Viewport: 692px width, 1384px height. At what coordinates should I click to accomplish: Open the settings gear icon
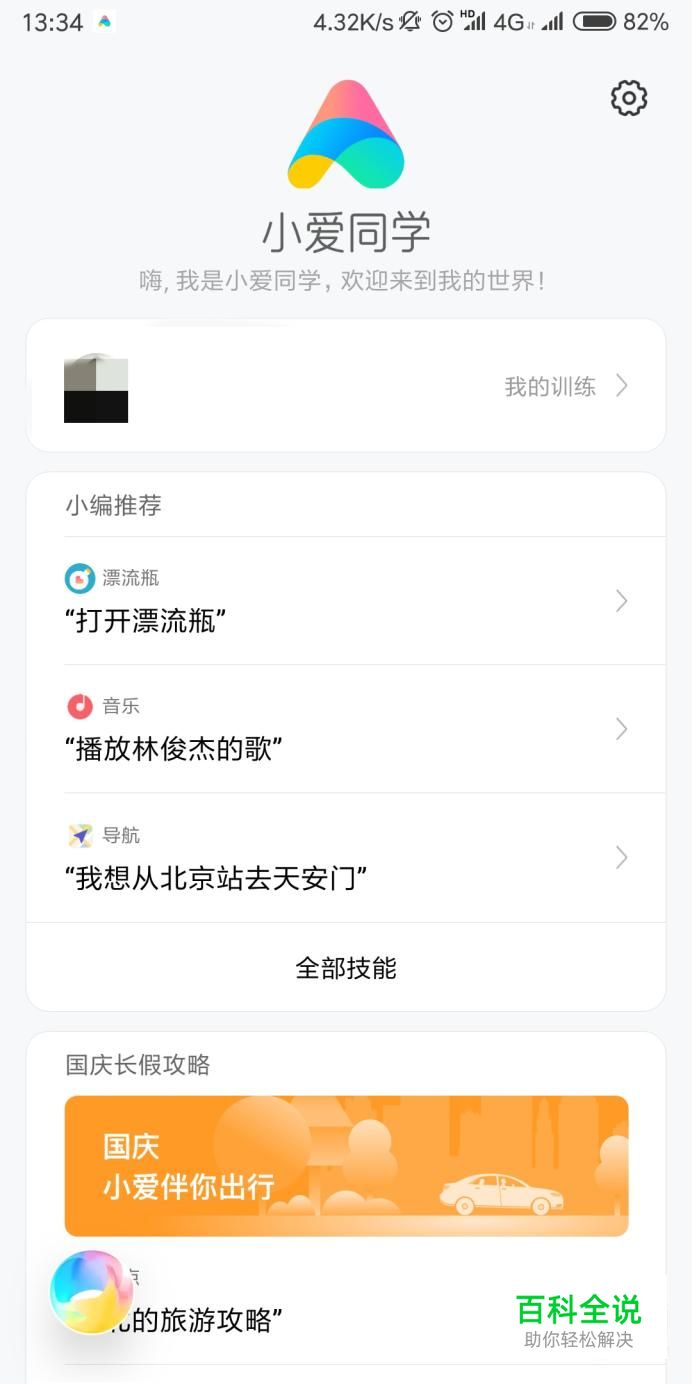pos(629,98)
